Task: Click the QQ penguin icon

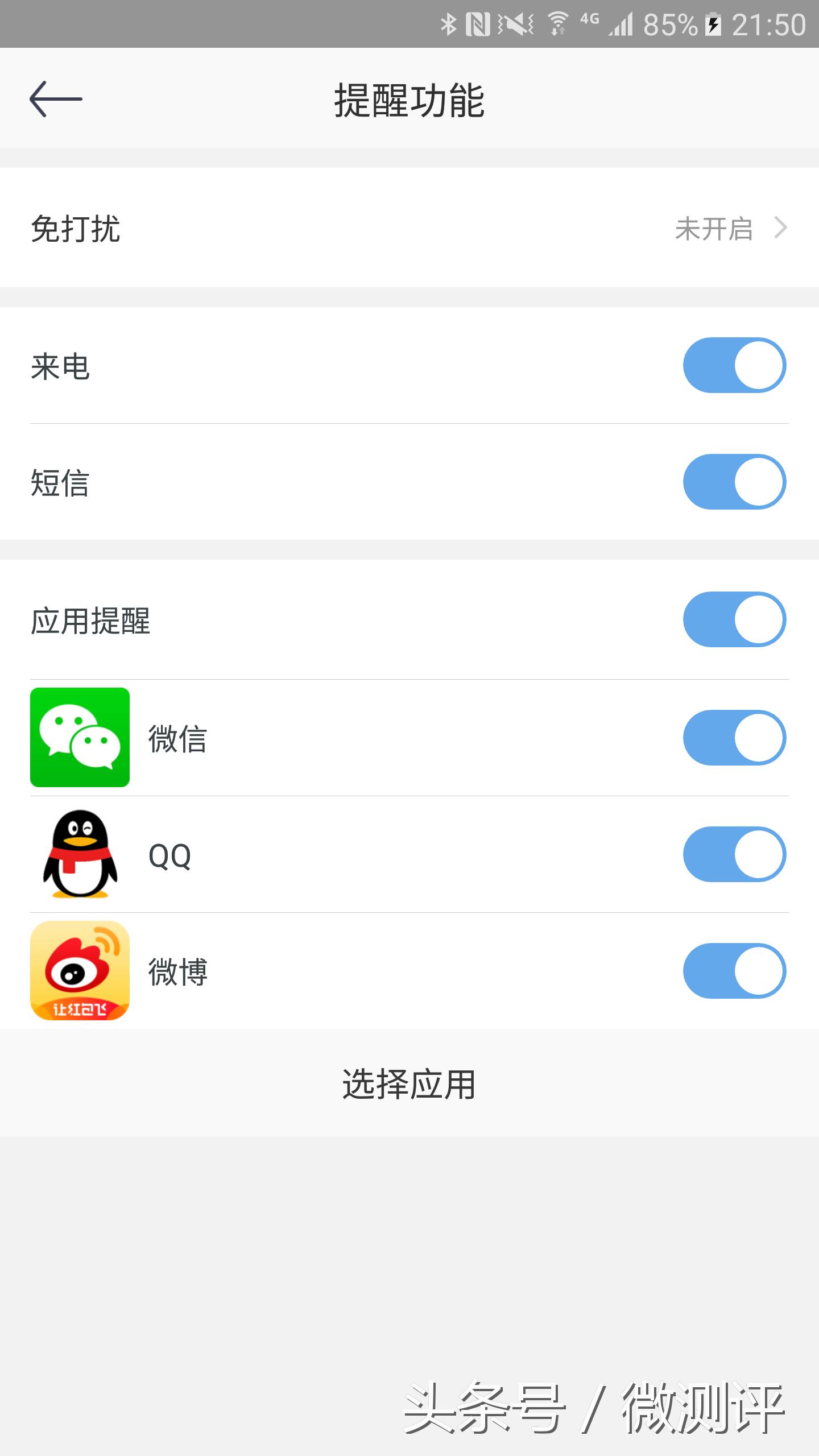Action: tap(80, 856)
